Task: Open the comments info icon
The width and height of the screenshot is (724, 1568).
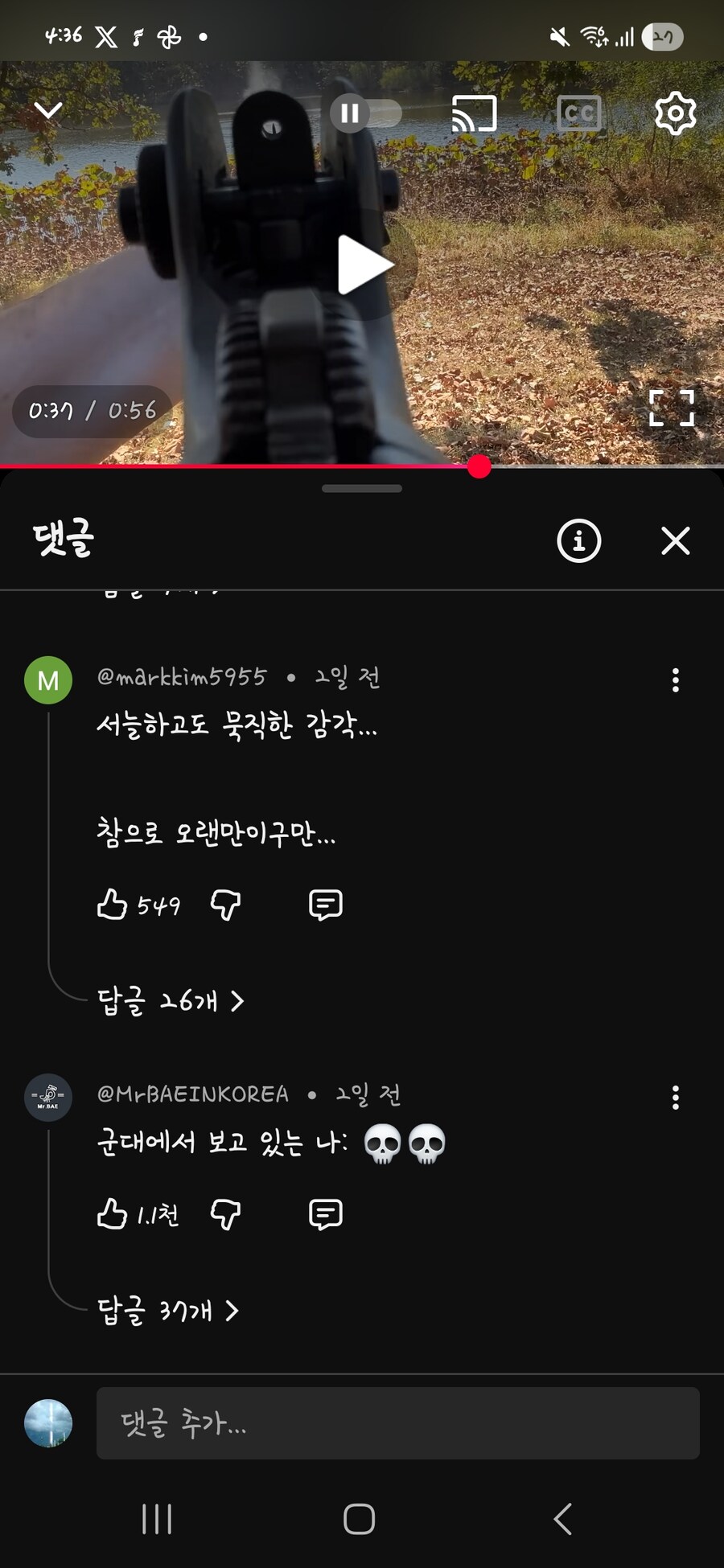Action: 578,542
